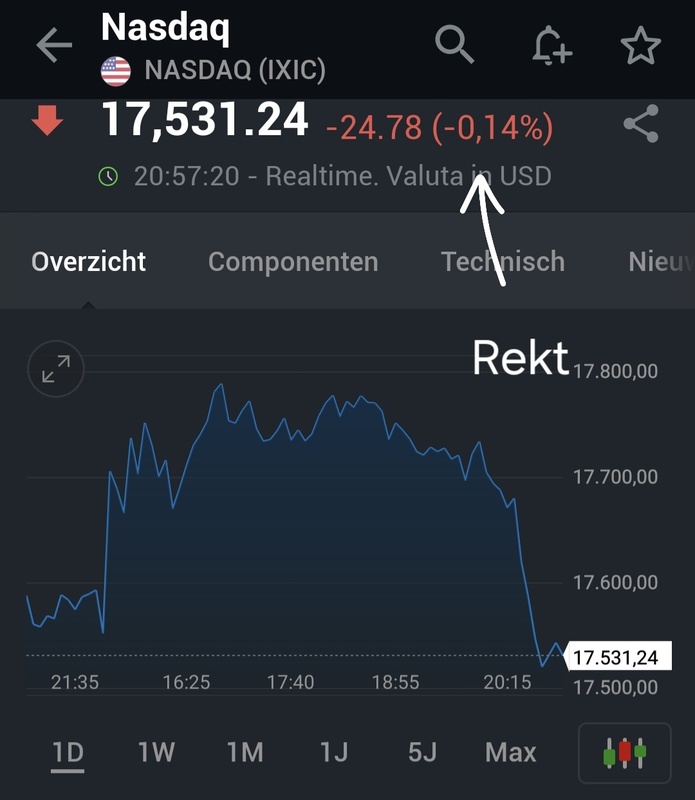Viewport: 695px width, 800px height.
Task: Select the 1D chart range
Action: [x=68, y=752]
